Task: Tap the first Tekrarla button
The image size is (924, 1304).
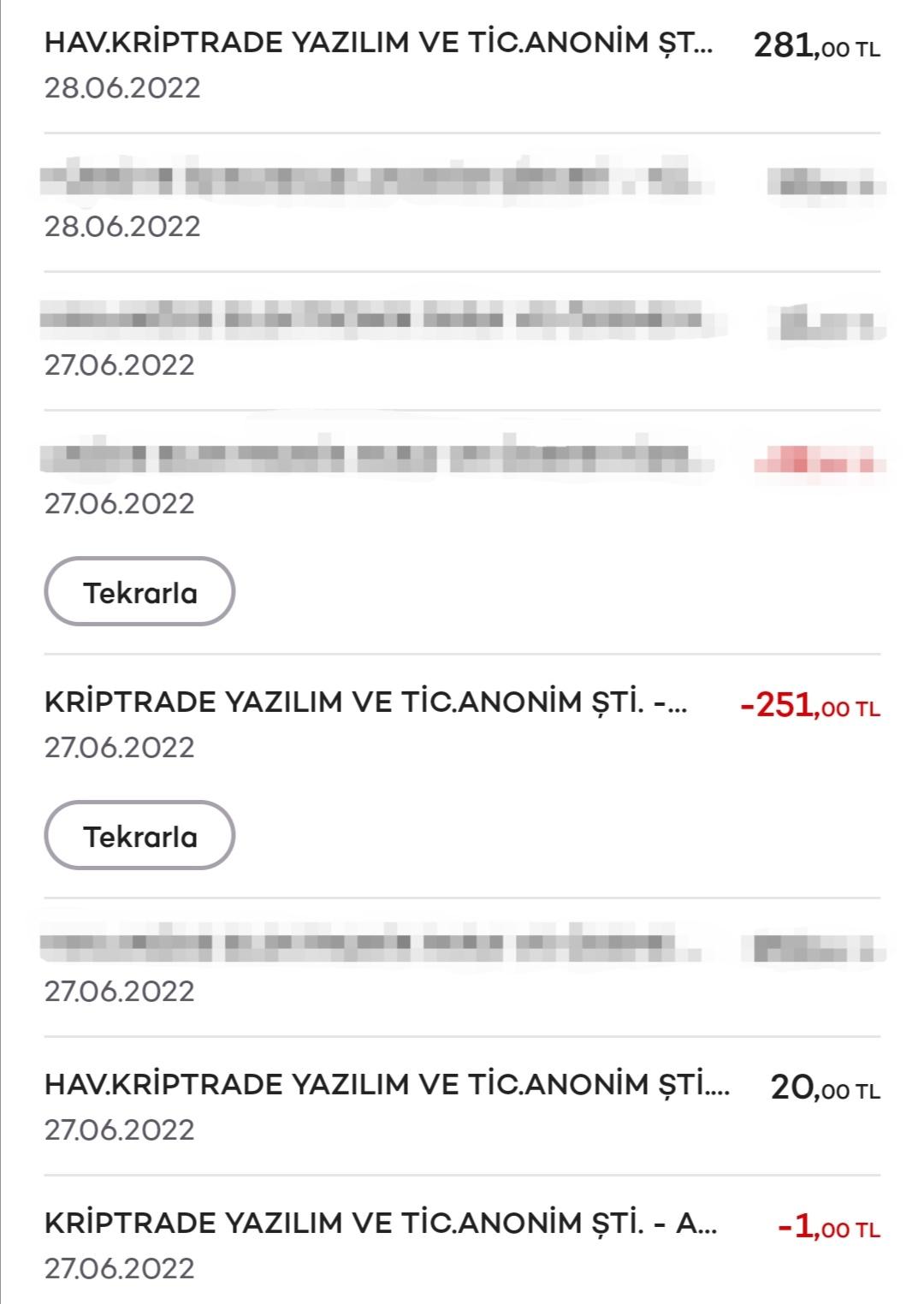Action: coord(141,591)
